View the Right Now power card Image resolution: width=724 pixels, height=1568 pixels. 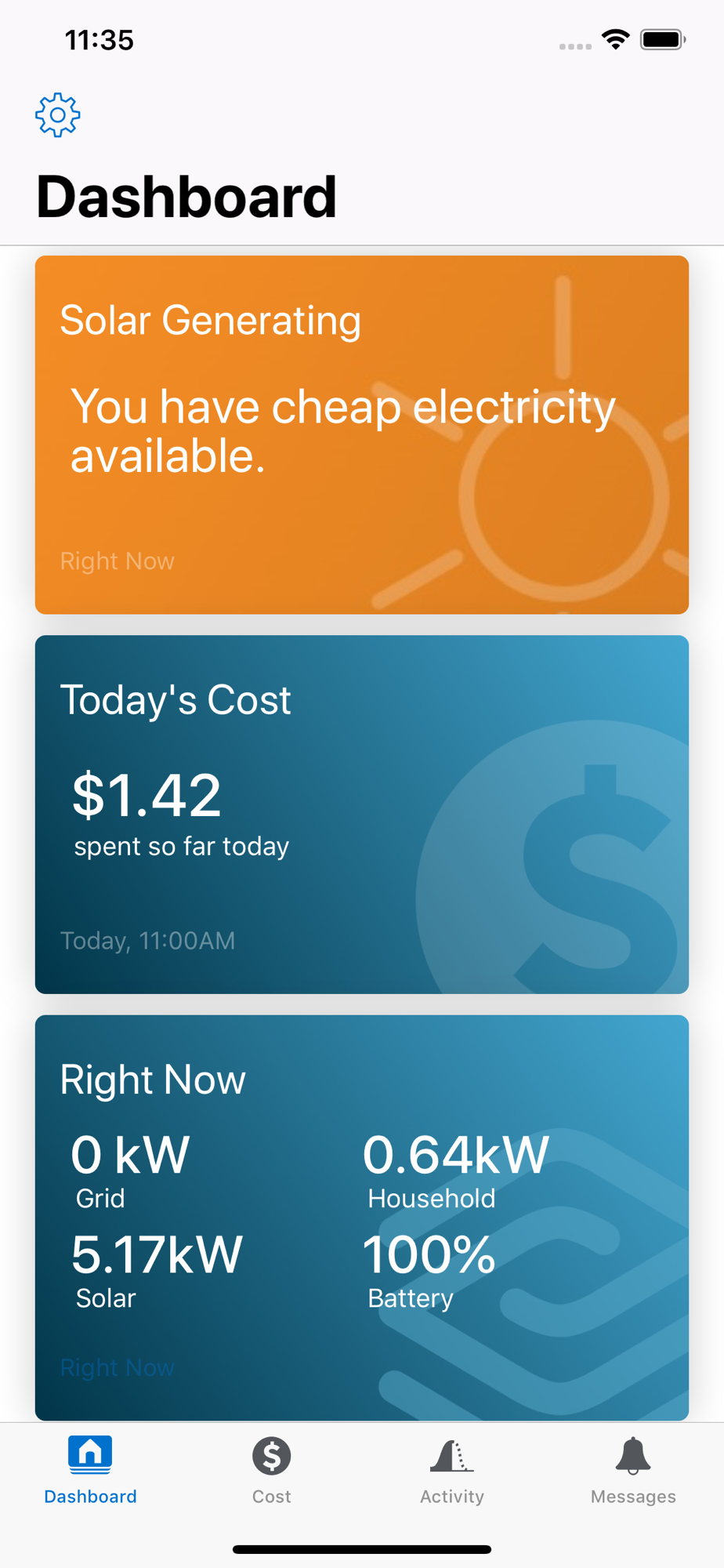[362, 1218]
